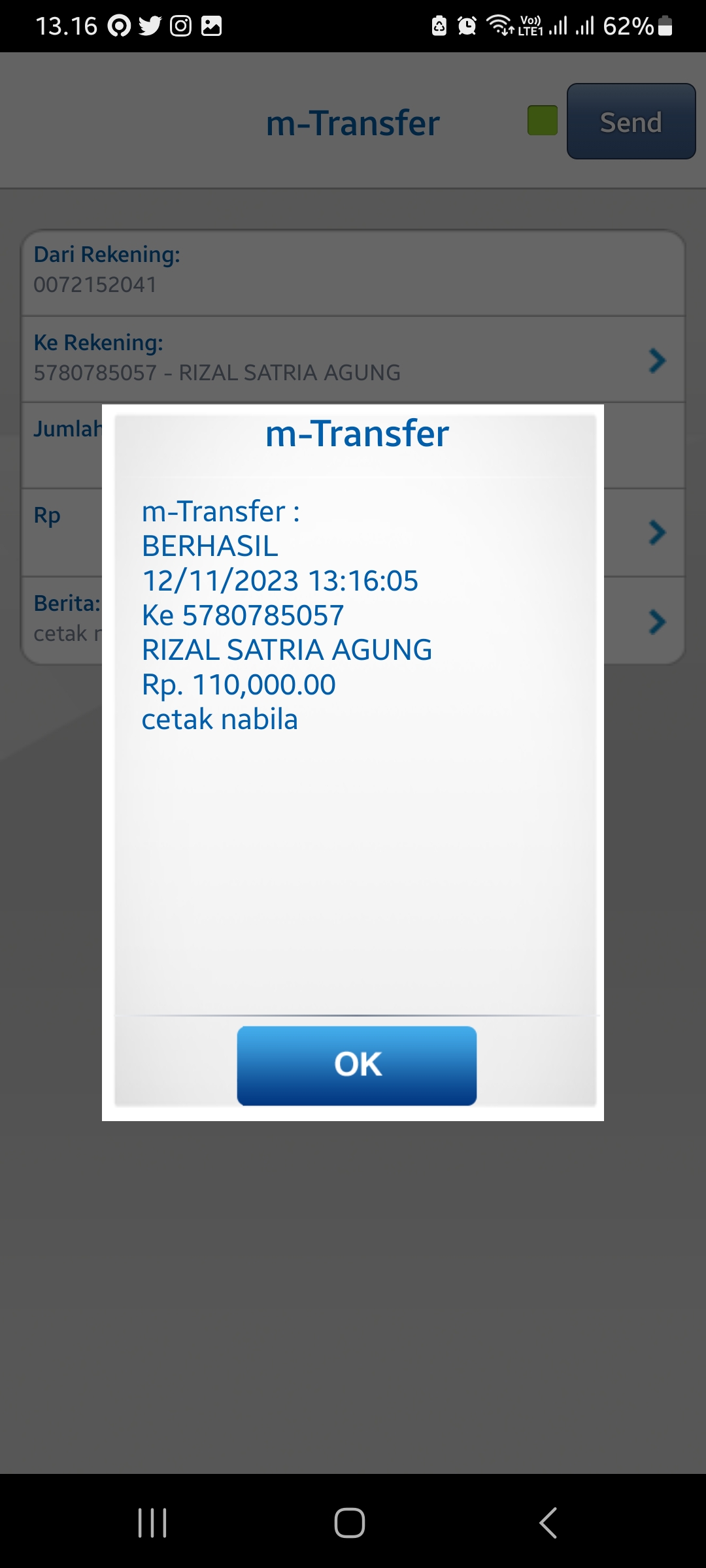706x1568 pixels.
Task: Confirm the transfer dialog with OK
Action: (x=356, y=1065)
